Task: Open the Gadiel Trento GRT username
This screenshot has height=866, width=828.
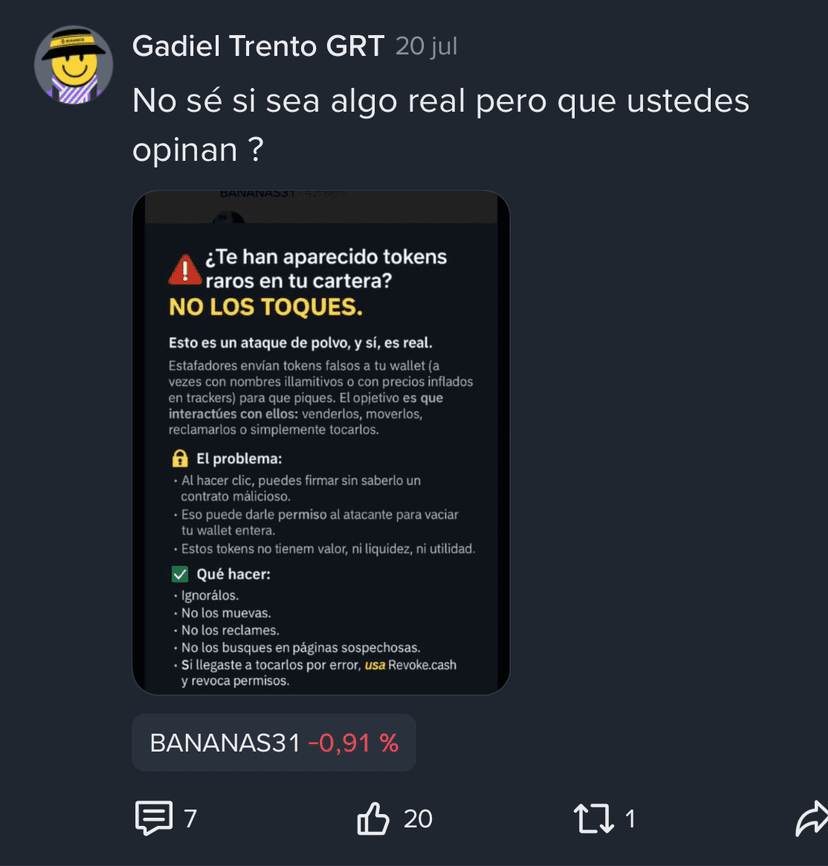Action: (258, 46)
